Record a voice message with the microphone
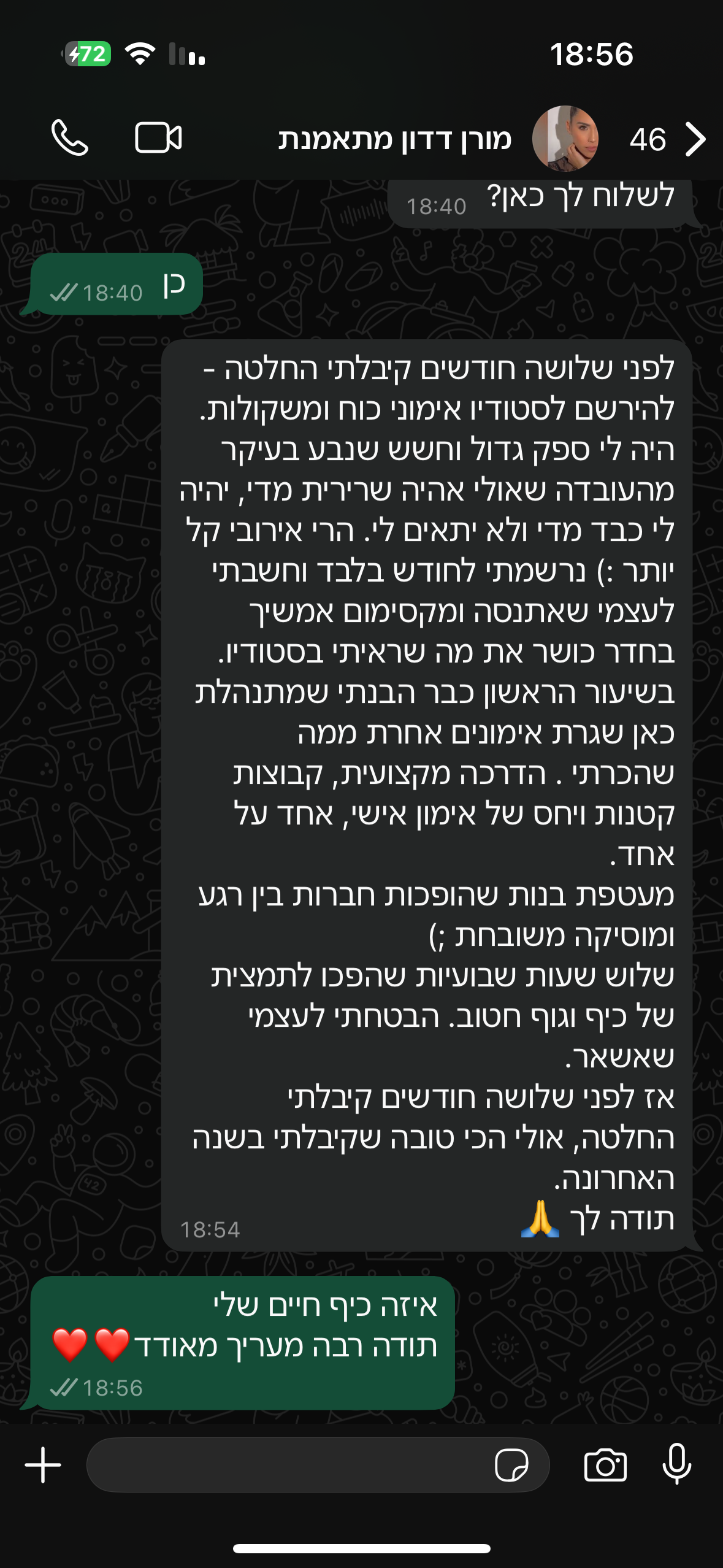This screenshot has height=1568, width=723. [x=677, y=1465]
